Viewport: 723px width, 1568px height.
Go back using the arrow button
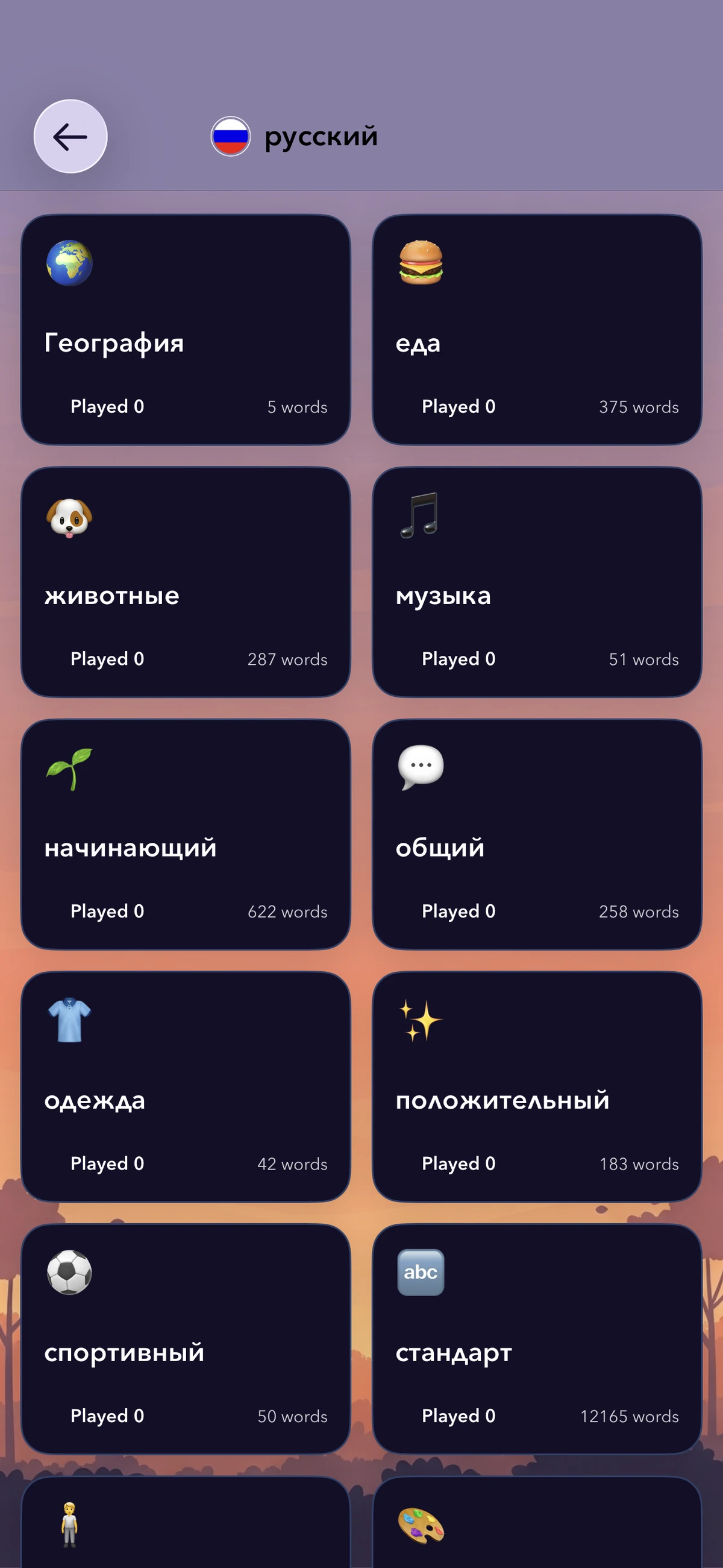click(x=70, y=136)
